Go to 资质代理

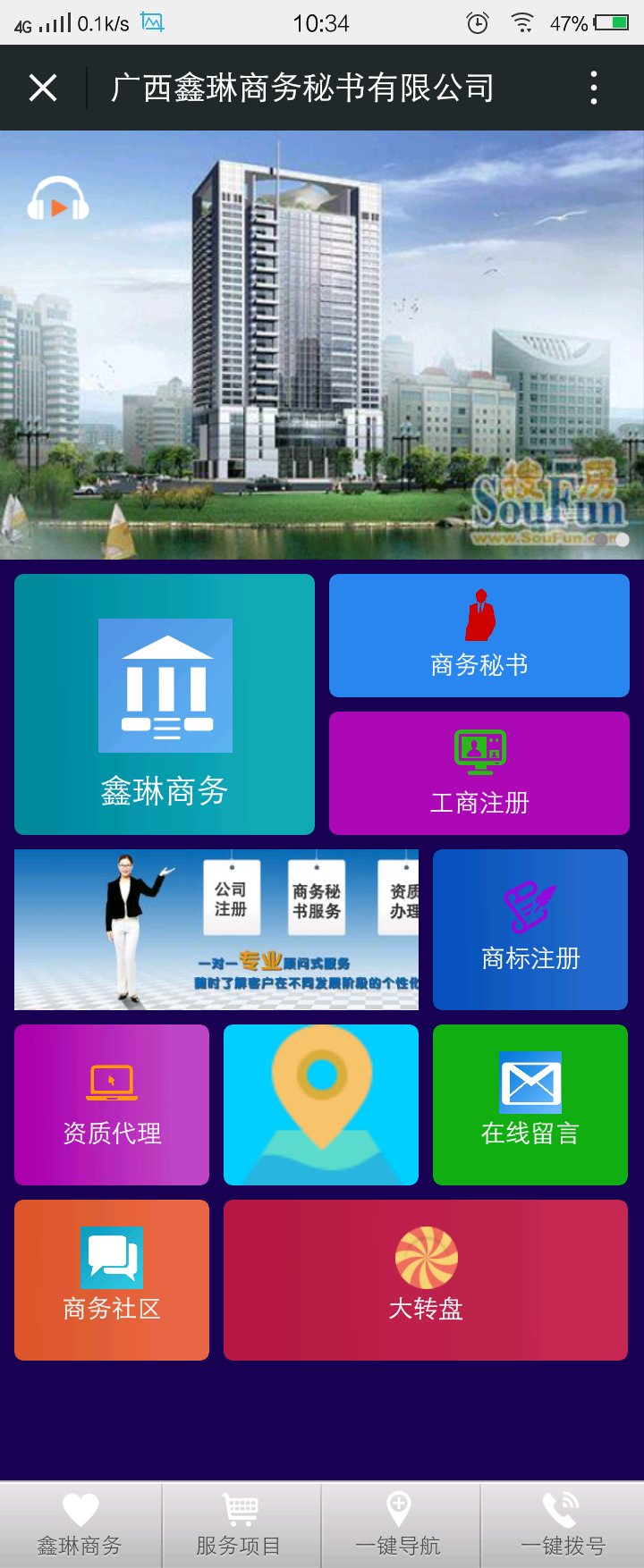(x=112, y=1105)
